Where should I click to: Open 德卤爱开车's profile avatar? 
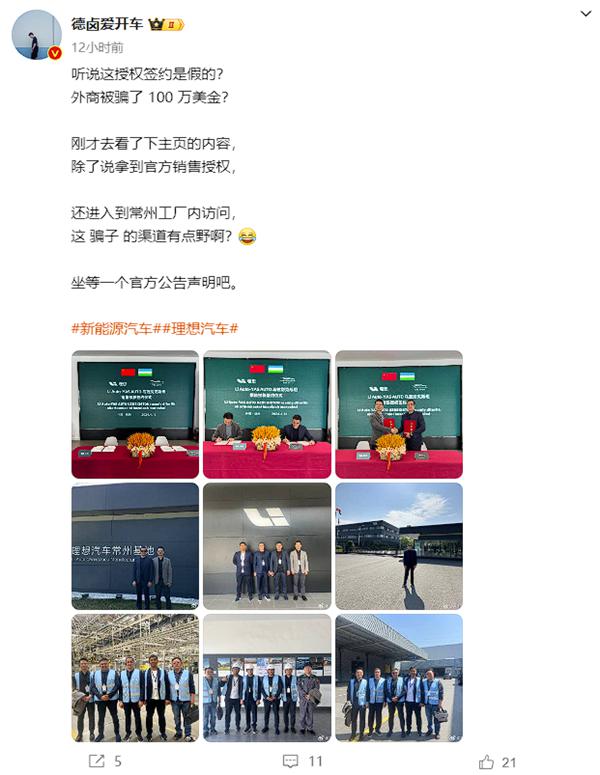pyautogui.click(x=35, y=35)
